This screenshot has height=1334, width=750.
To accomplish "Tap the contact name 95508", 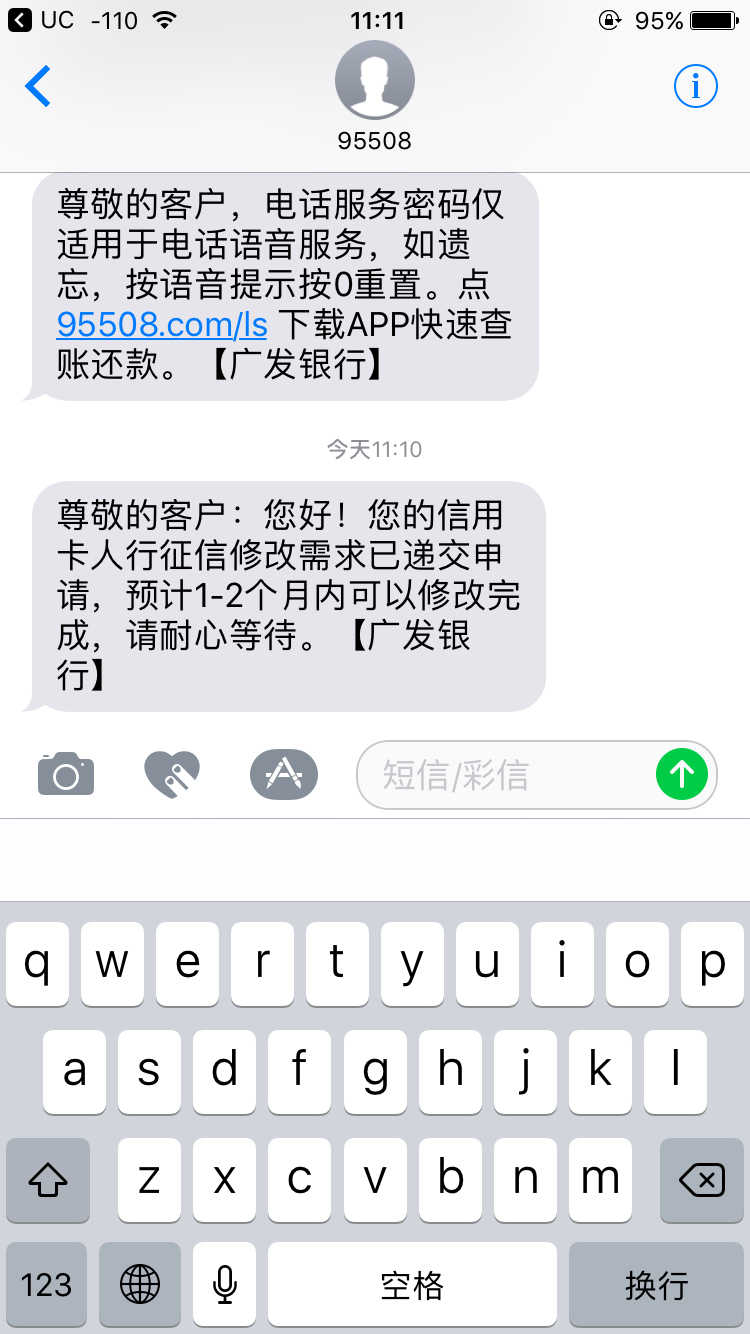I will point(375,140).
